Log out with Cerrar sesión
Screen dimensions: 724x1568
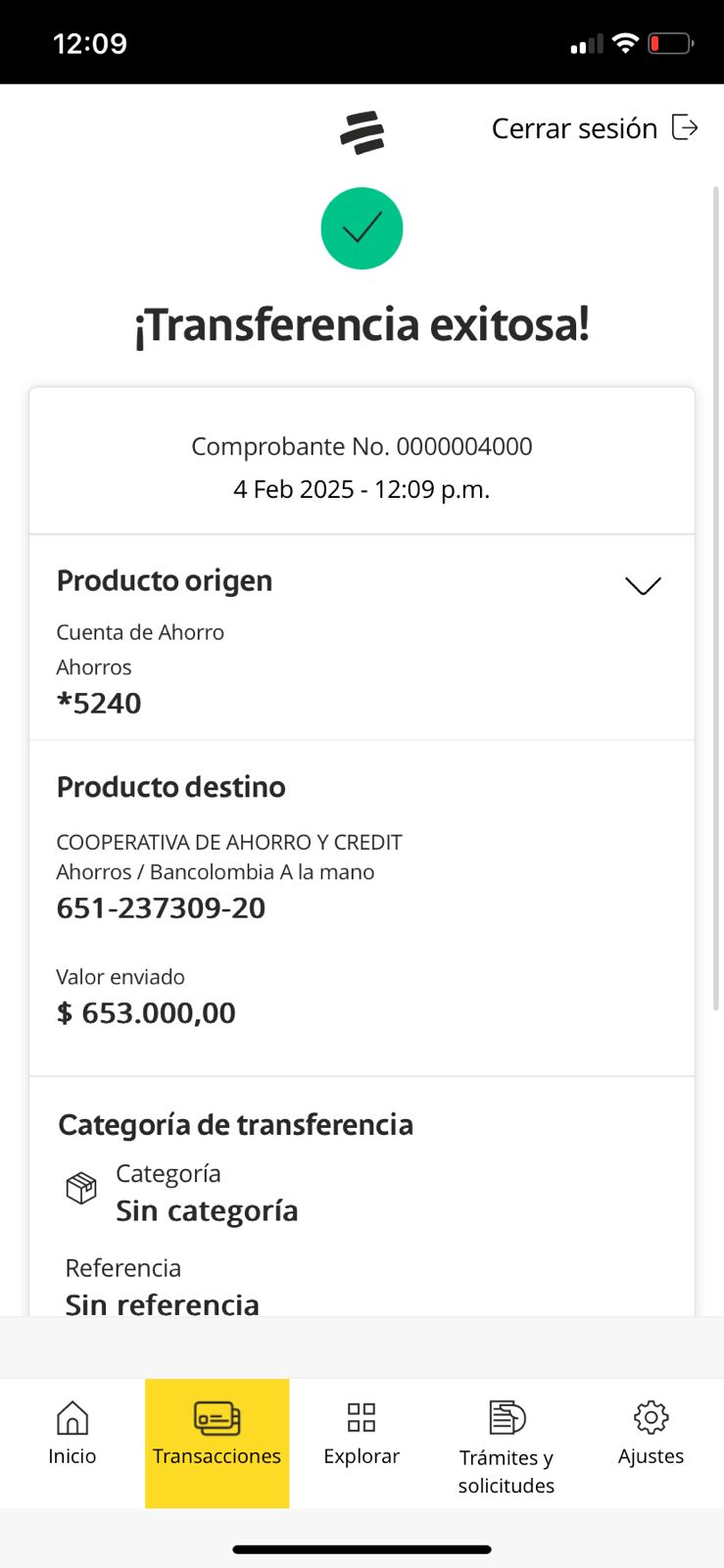(x=594, y=128)
